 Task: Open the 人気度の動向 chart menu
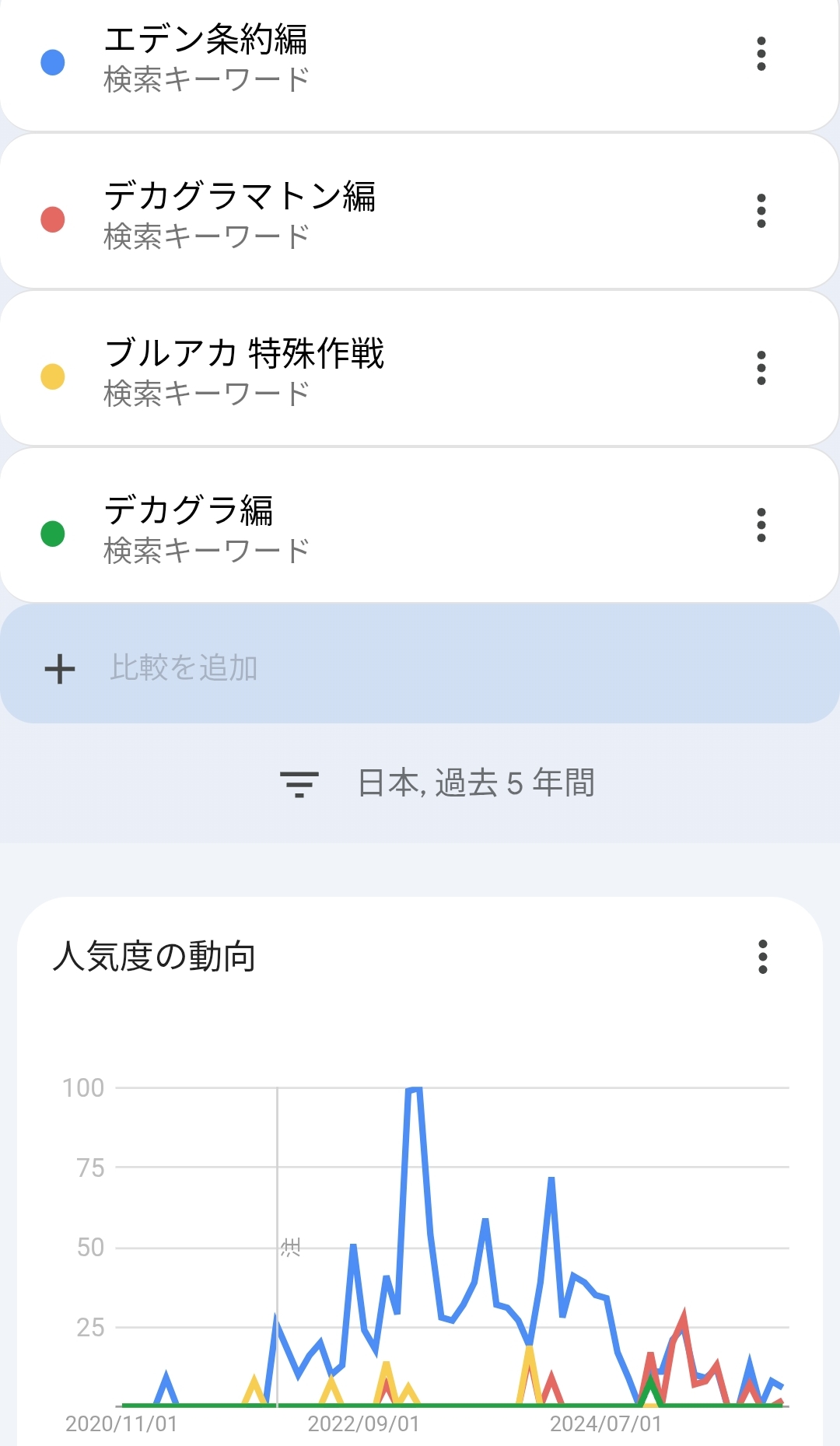pos(762,957)
